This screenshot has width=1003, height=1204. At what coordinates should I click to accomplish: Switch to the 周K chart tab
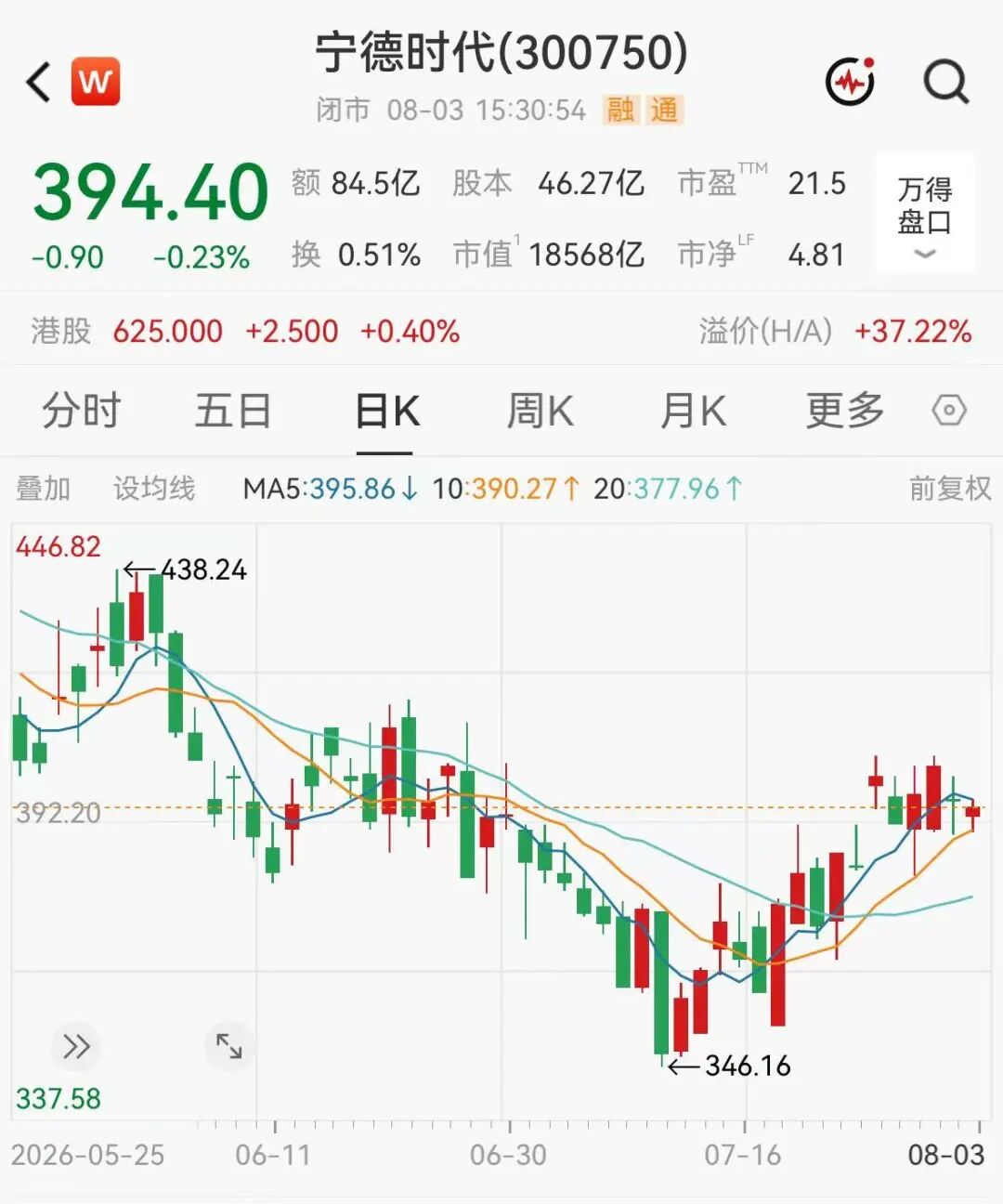coord(540,411)
